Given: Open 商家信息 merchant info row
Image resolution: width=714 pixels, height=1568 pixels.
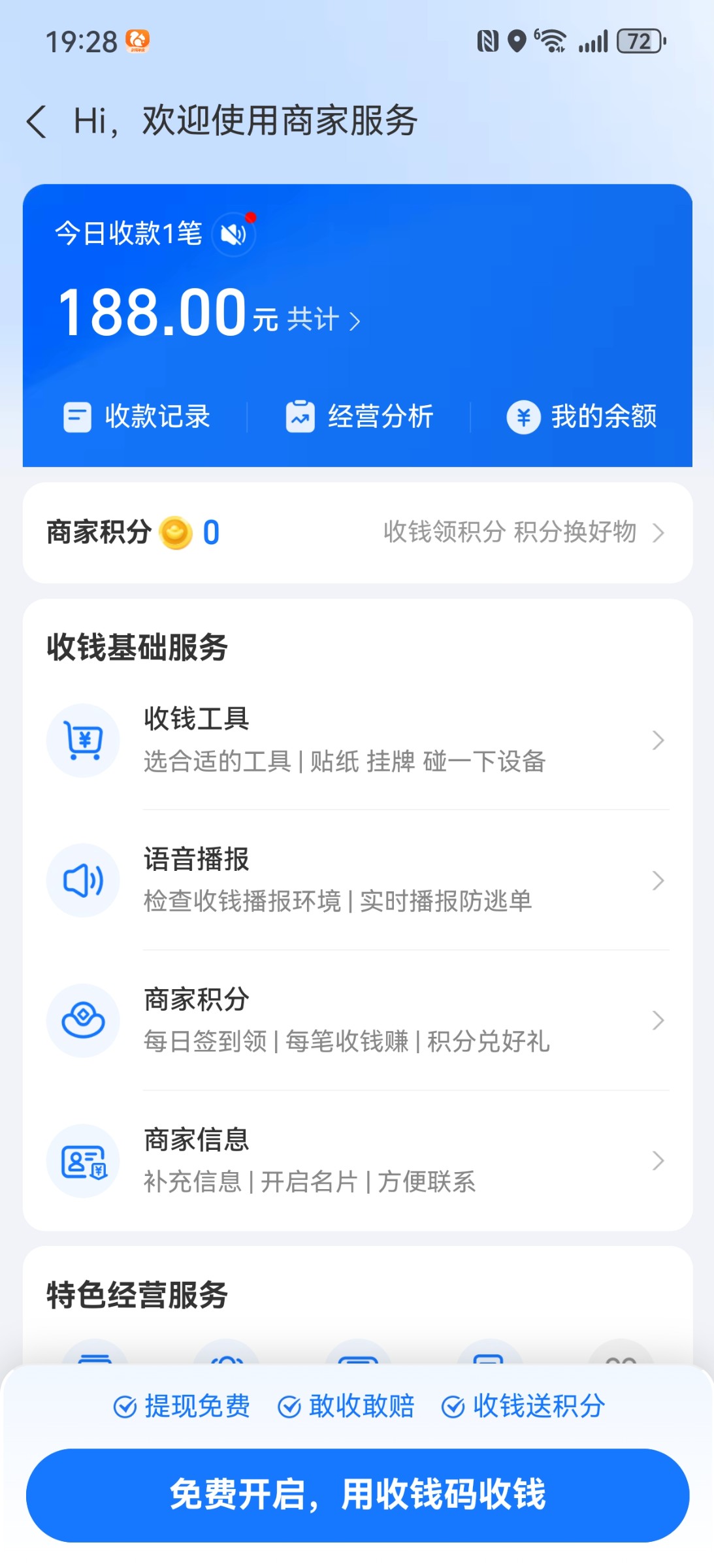Looking at the screenshot, I should [357, 1160].
